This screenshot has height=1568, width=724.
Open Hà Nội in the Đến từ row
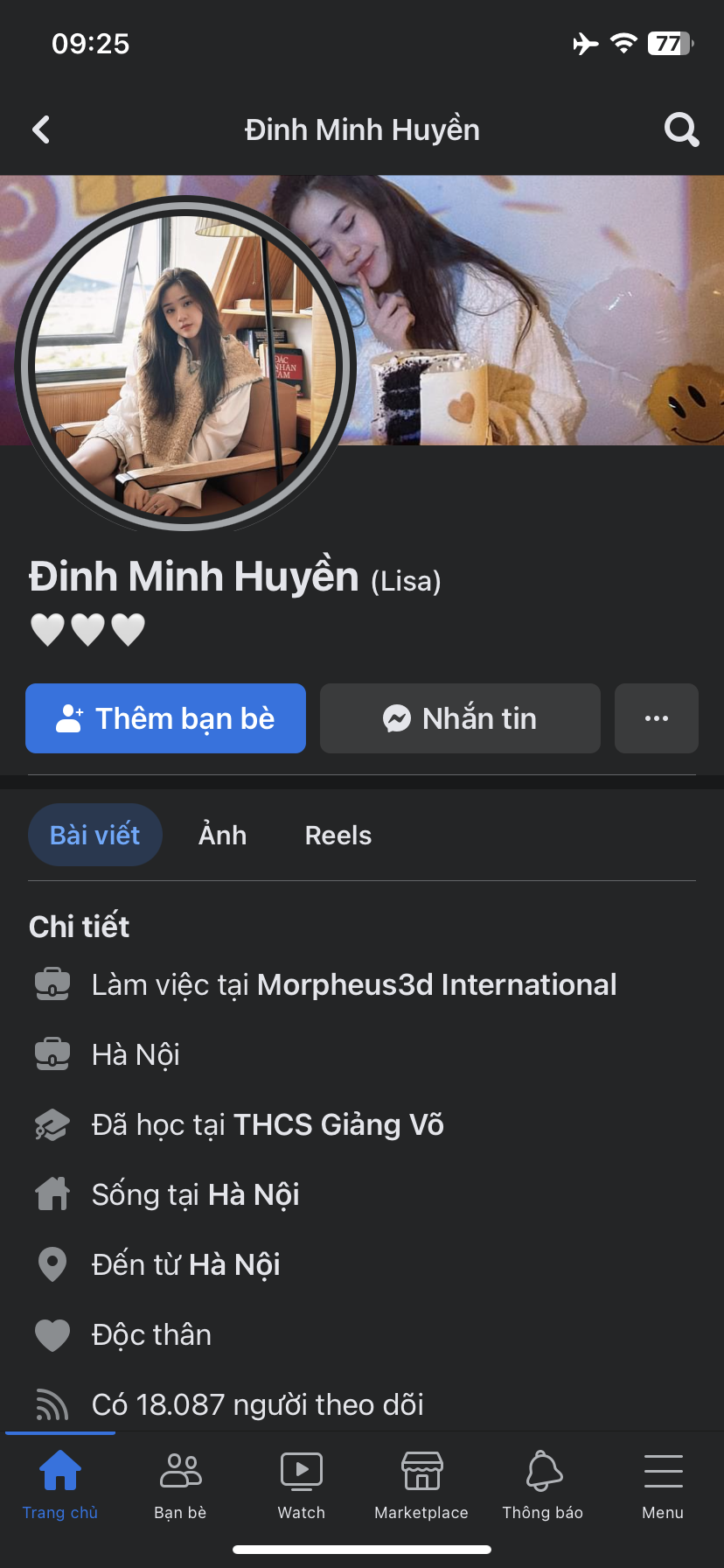pos(234,1264)
